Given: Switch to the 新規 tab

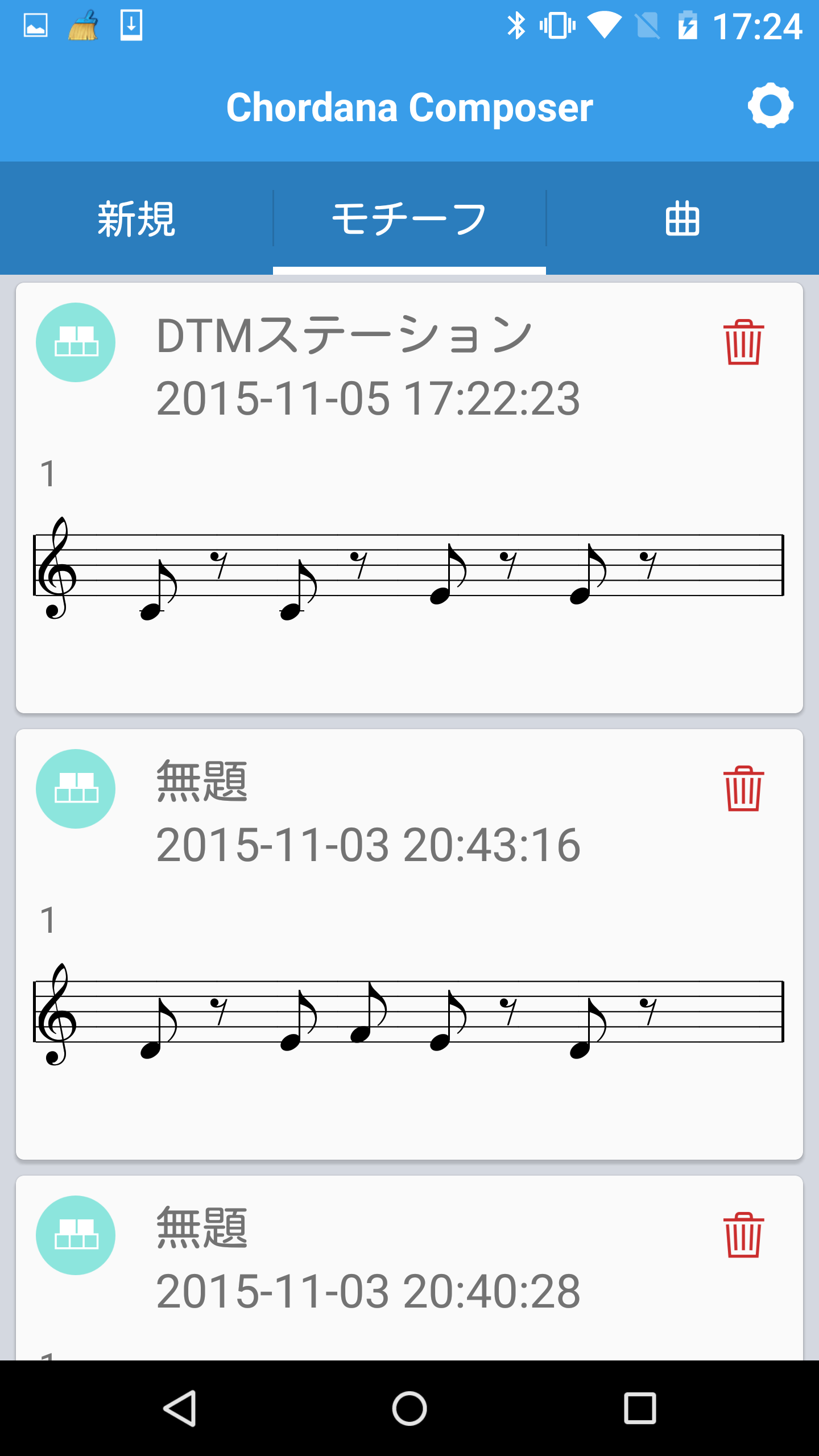Looking at the screenshot, I should click(136, 219).
